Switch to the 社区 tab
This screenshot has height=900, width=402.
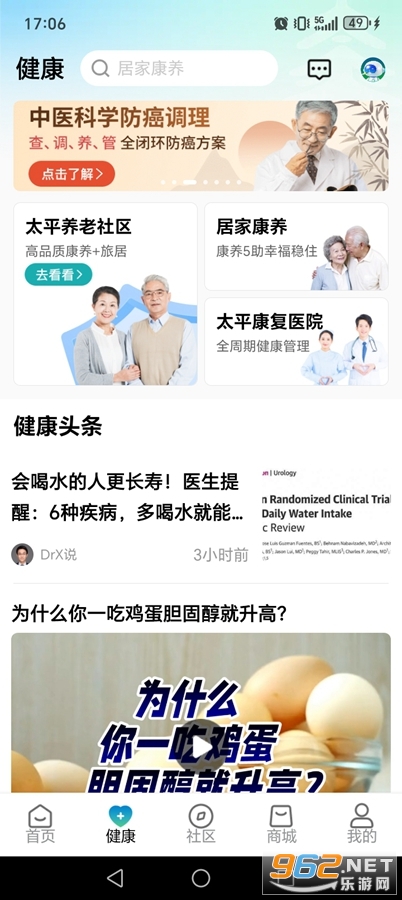(x=201, y=824)
